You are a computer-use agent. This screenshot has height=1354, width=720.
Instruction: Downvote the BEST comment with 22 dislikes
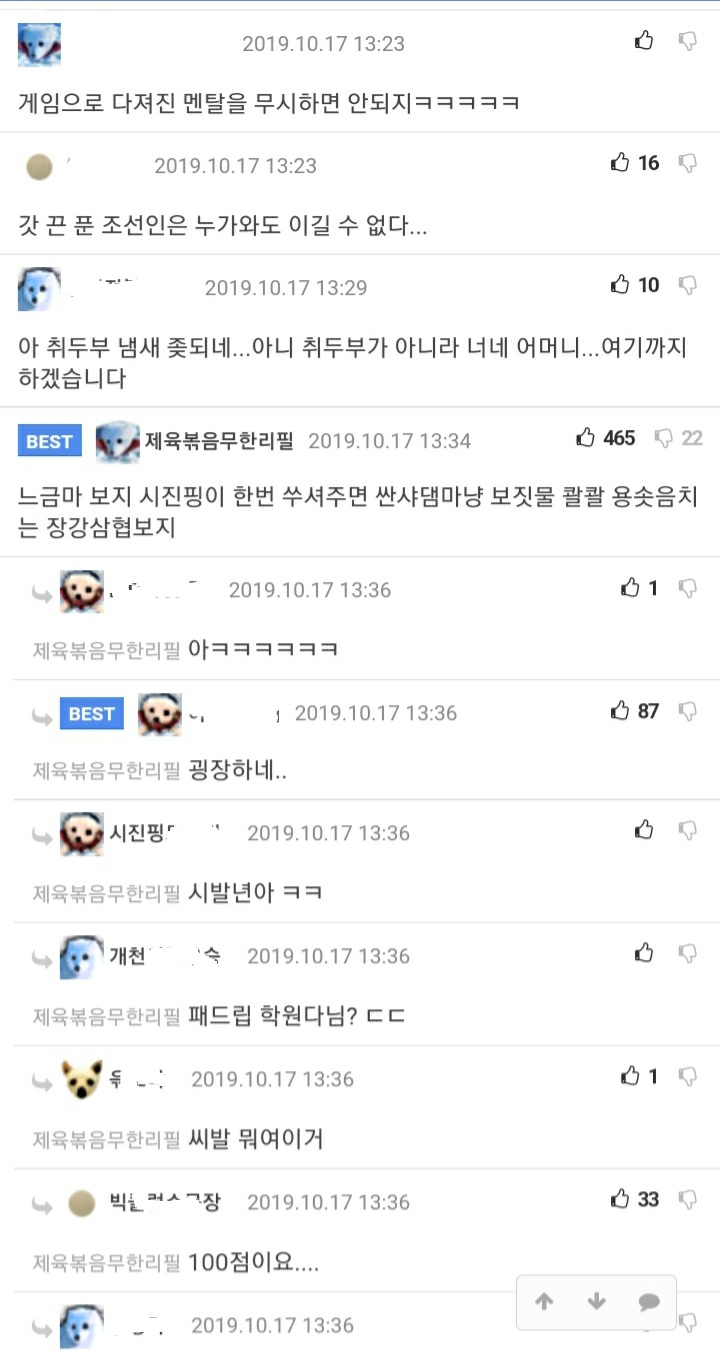[x=663, y=438]
